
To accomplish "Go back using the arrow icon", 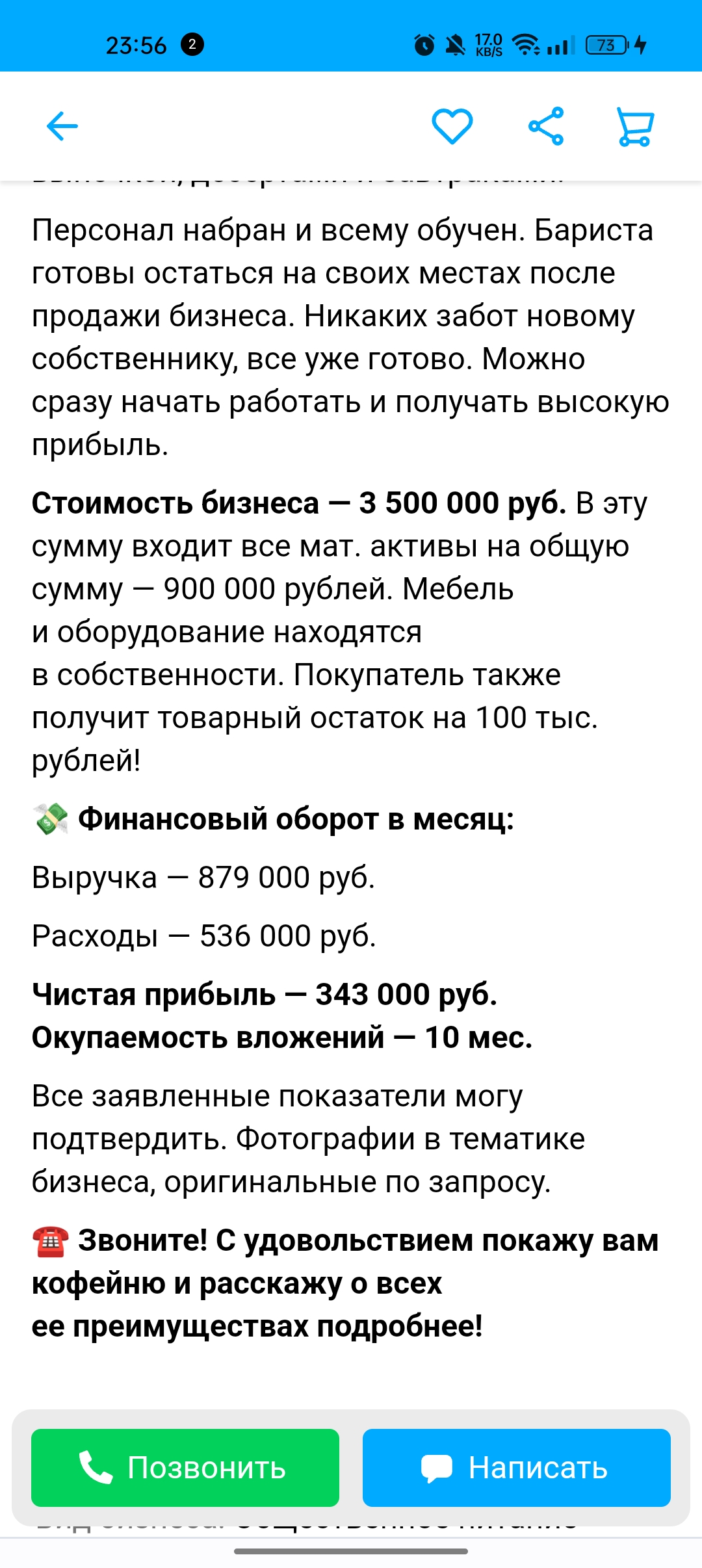I will click(62, 126).
